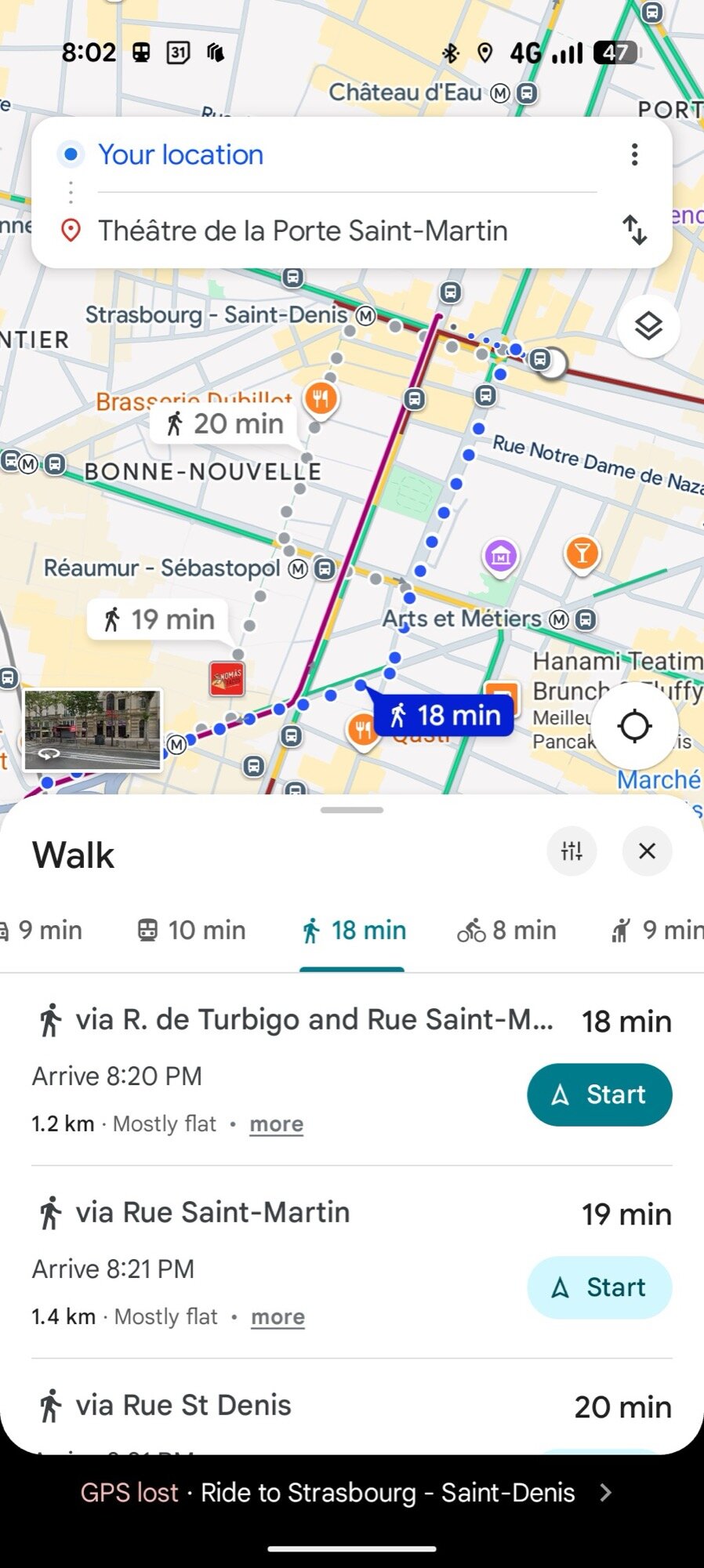704x1568 pixels.
Task: Start navigation via Rue Saint-Martin
Action: point(599,1287)
